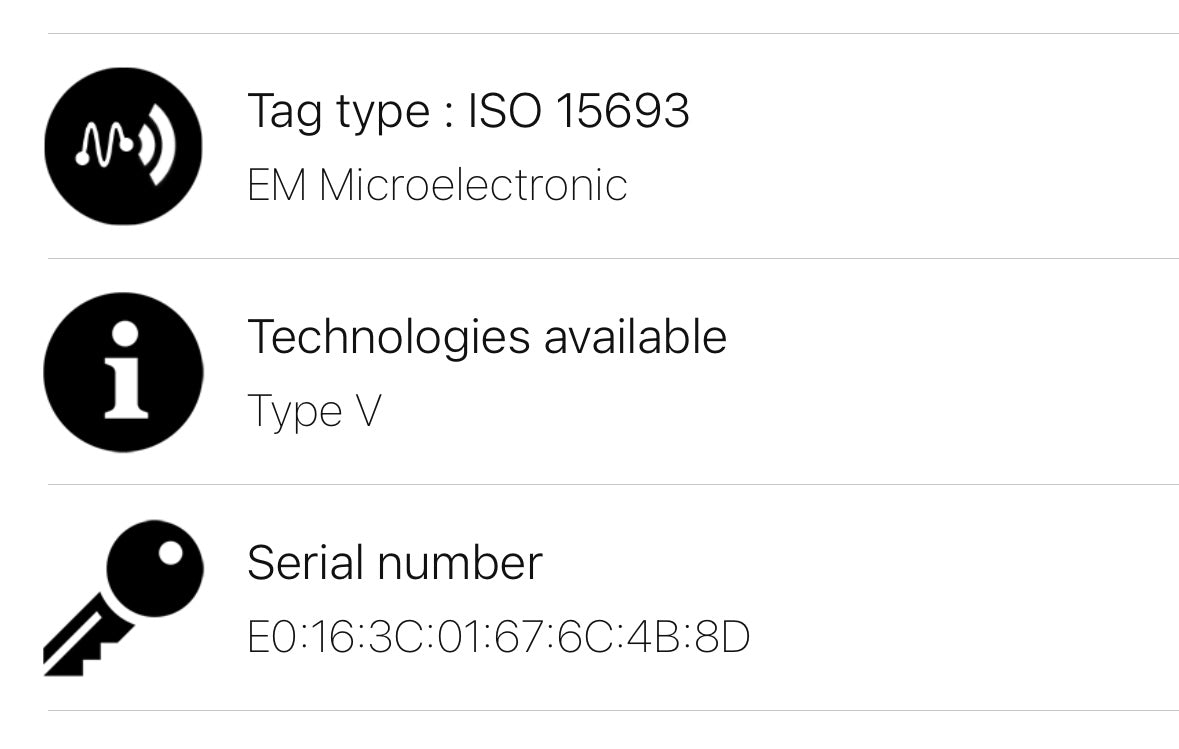The width and height of the screenshot is (1179, 749).
Task: Tap the Serial number row
Action: pyautogui.click(x=498, y=598)
